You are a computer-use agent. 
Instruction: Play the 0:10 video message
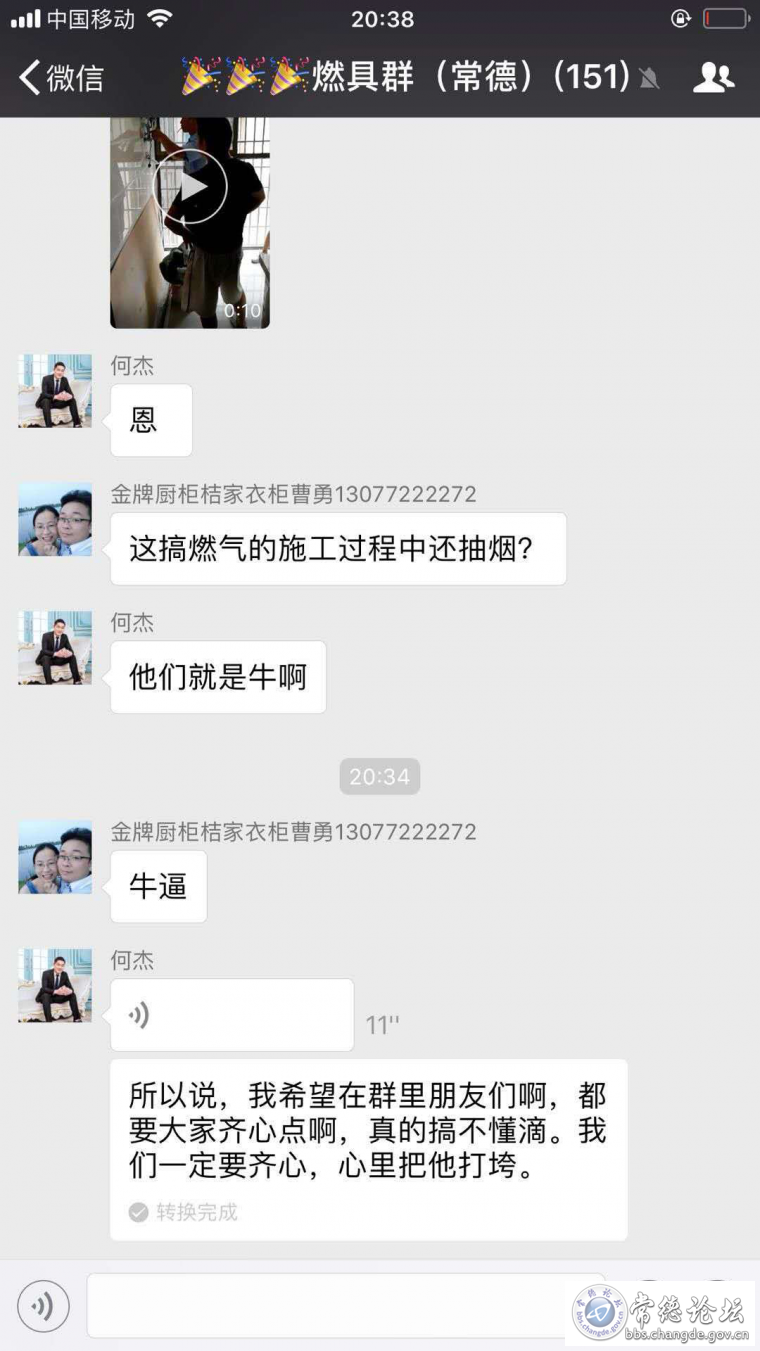tap(190, 187)
